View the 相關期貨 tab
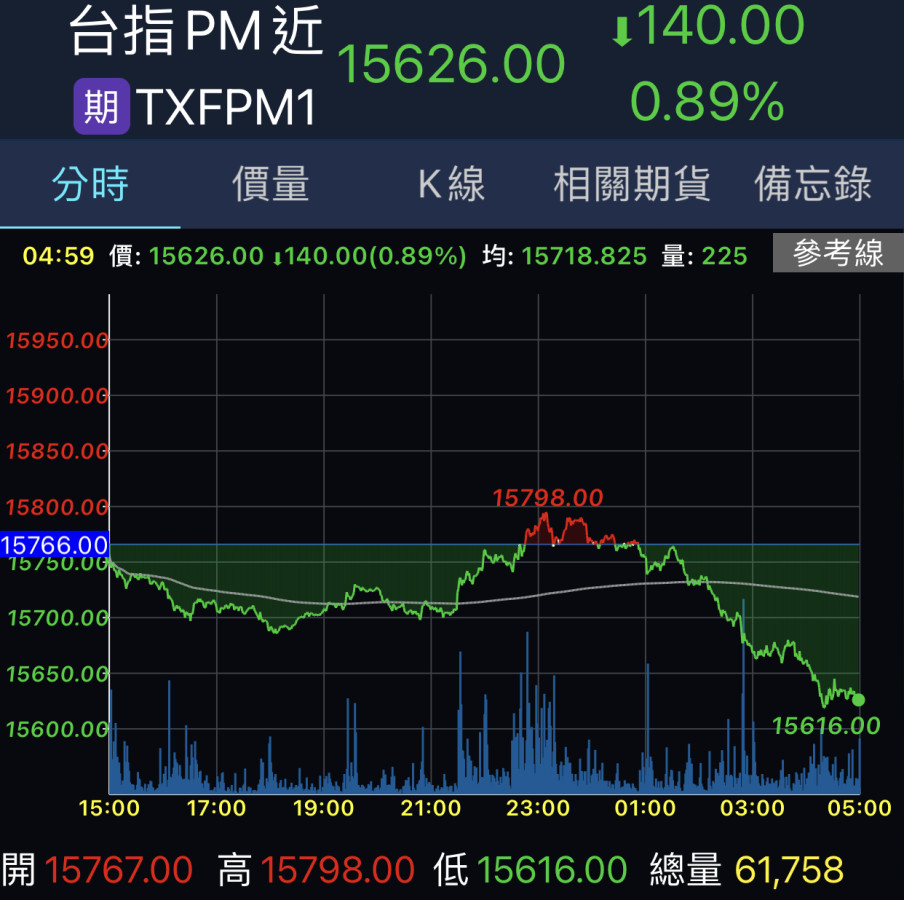 pyautogui.click(x=632, y=185)
